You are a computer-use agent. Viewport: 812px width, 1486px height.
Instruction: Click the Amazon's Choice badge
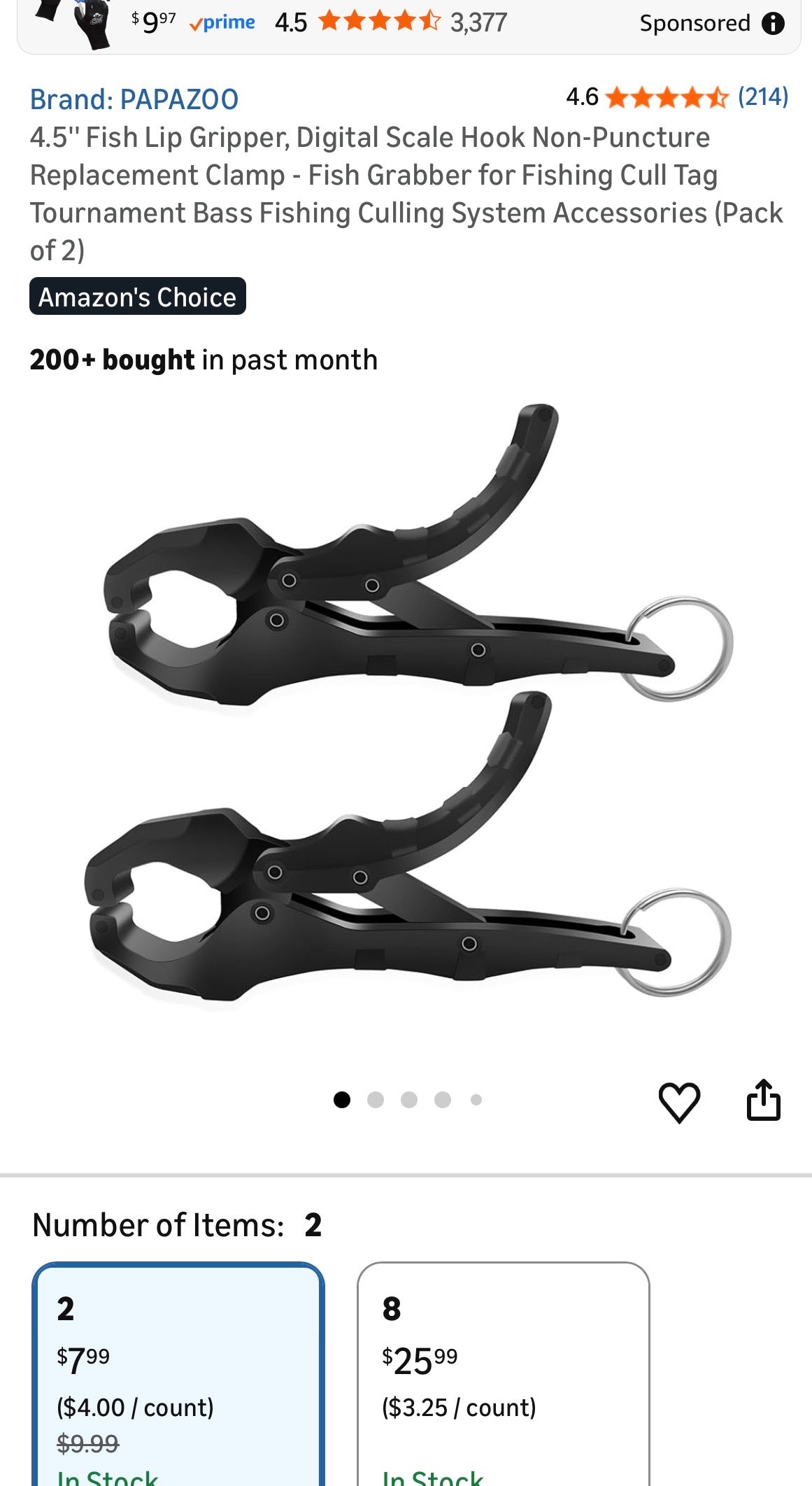(137, 297)
